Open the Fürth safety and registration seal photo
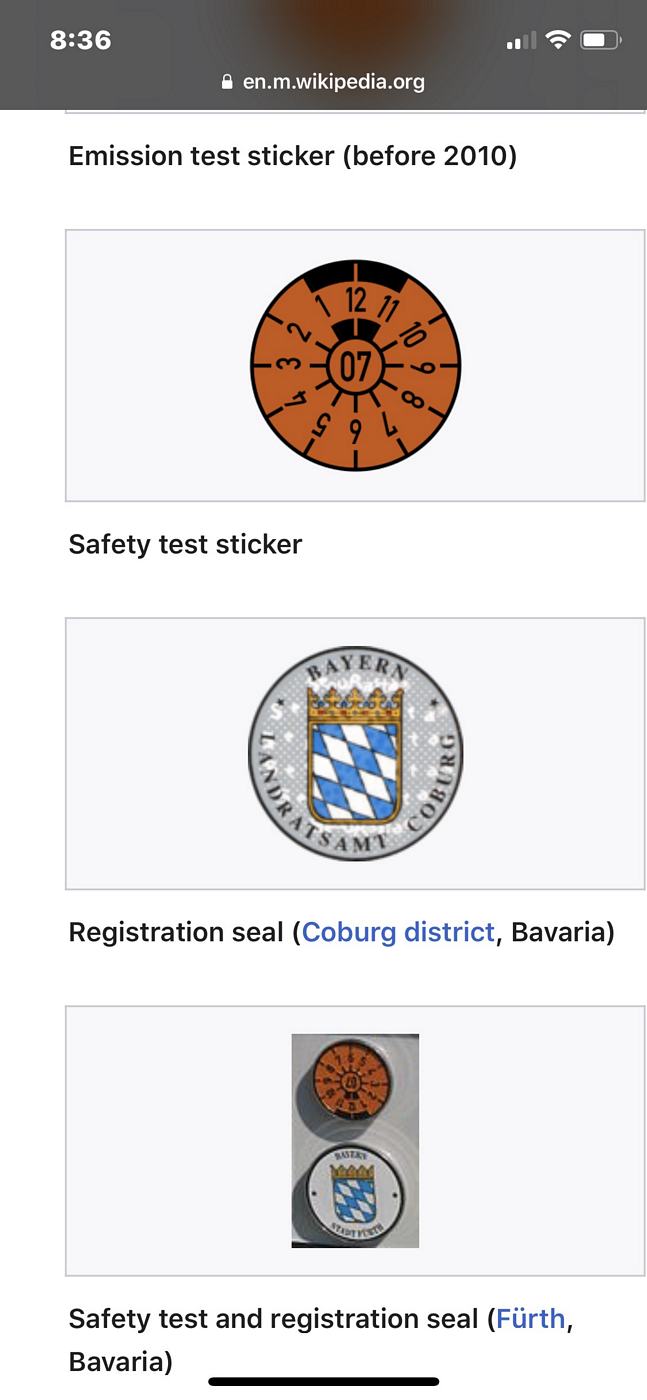 [x=355, y=1140]
